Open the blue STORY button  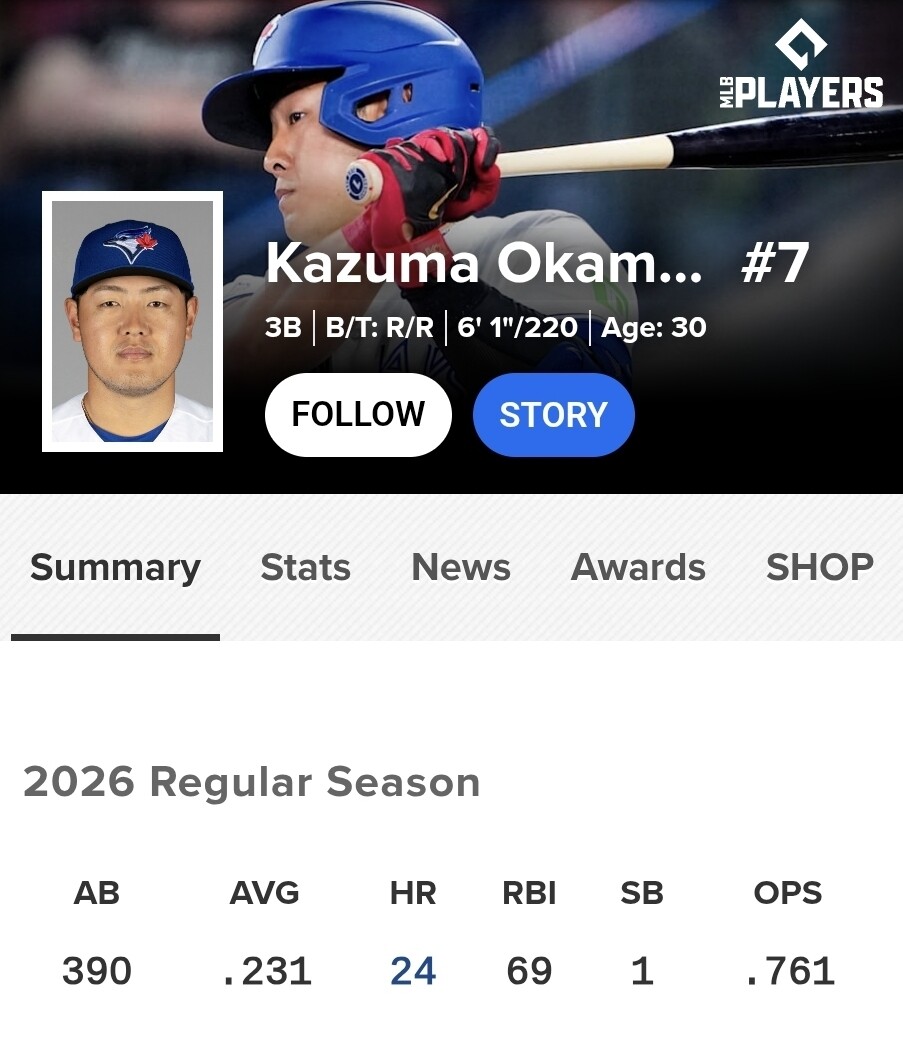(x=553, y=414)
